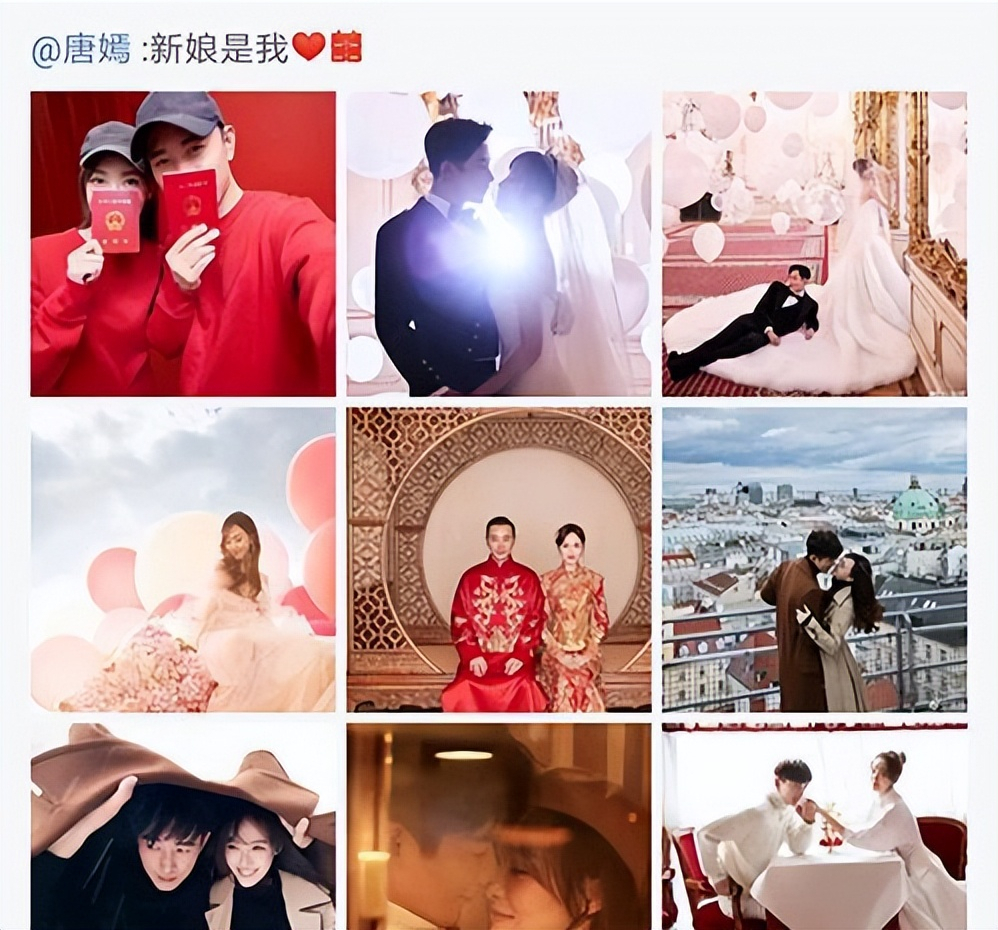Image resolution: width=998 pixels, height=930 pixels.
Task: Open the rooftop kiss over city skyline photo
Action: 814,559
